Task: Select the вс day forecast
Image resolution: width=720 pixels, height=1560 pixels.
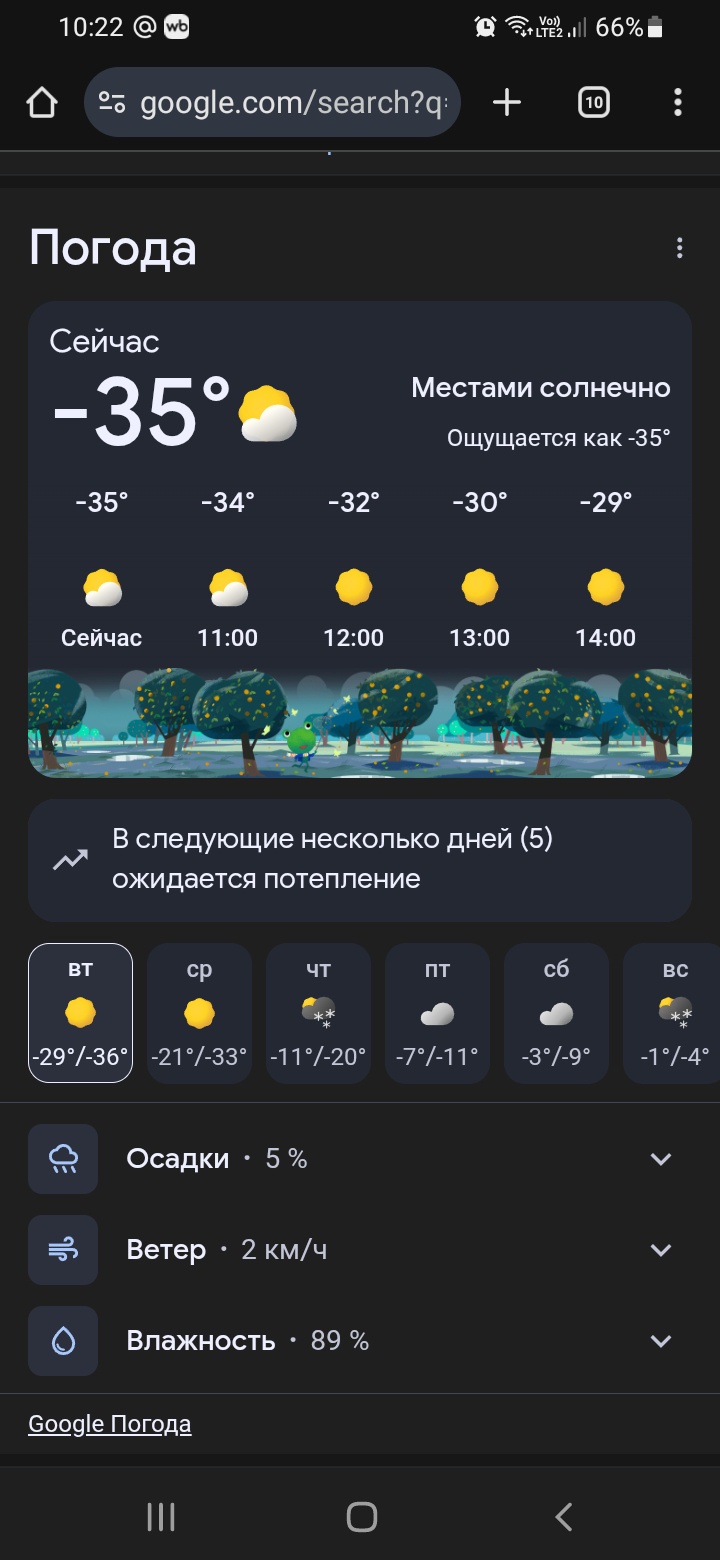Action: point(673,1012)
